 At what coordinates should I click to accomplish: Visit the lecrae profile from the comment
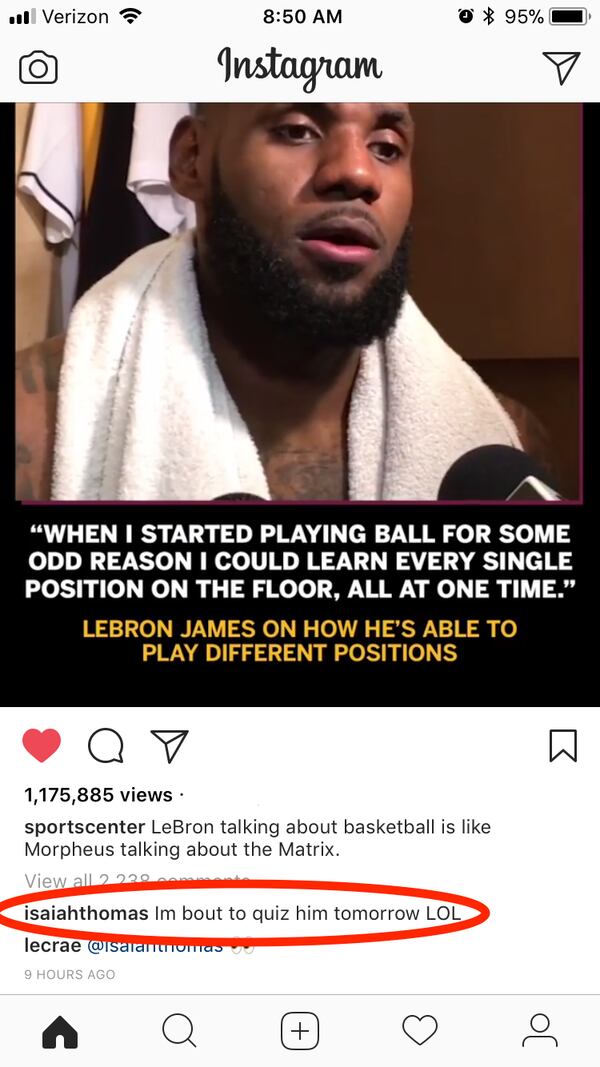point(51,945)
